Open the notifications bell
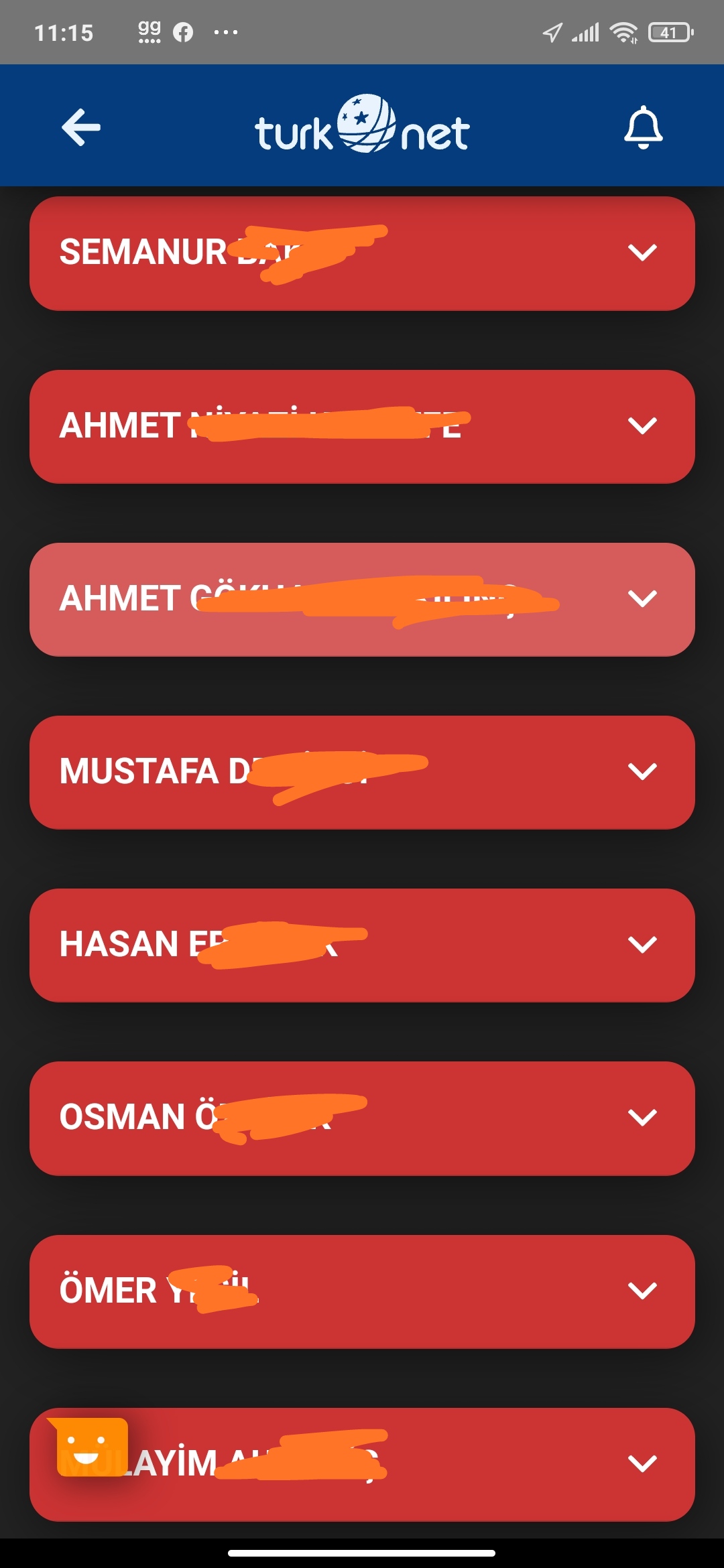Image resolution: width=724 pixels, height=1568 pixels. coord(643,127)
